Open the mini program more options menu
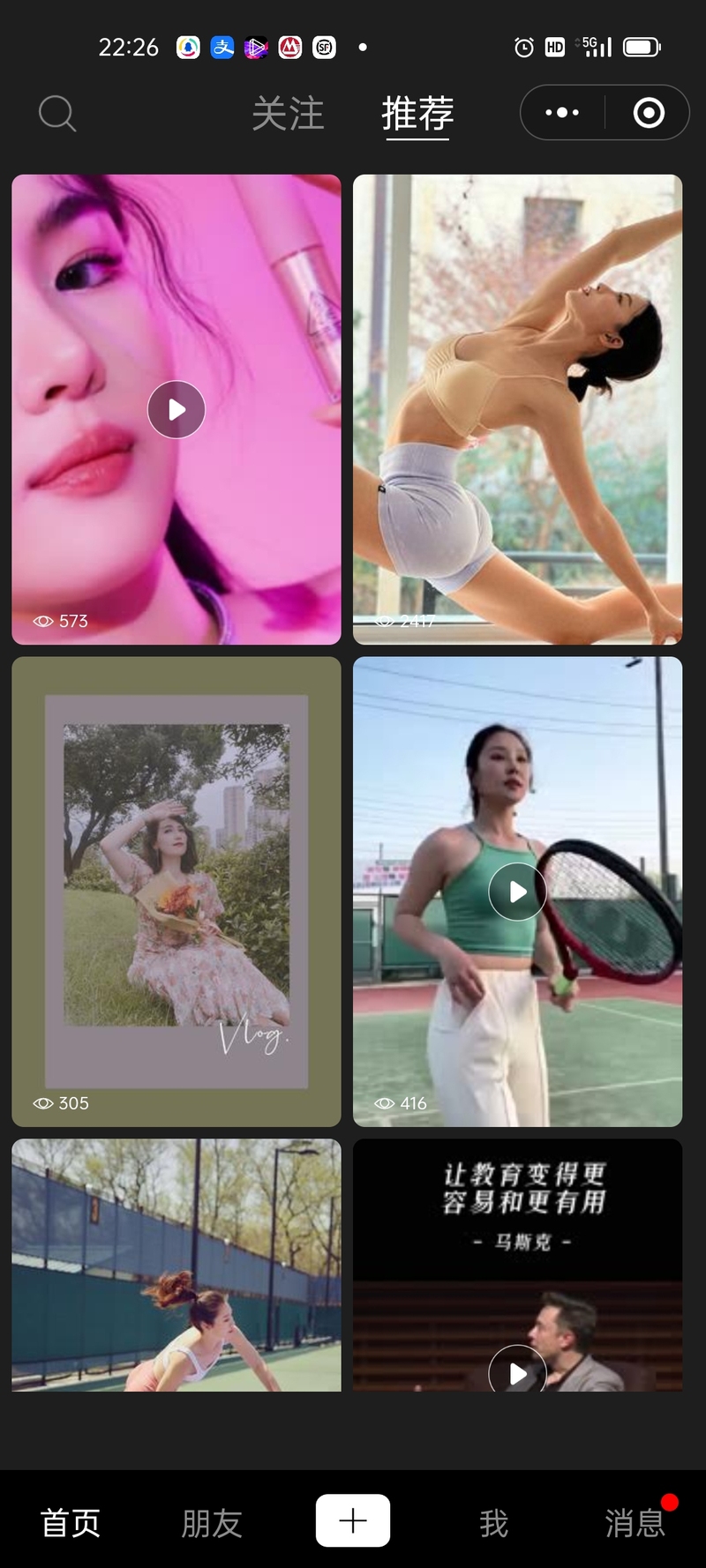 (562, 113)
